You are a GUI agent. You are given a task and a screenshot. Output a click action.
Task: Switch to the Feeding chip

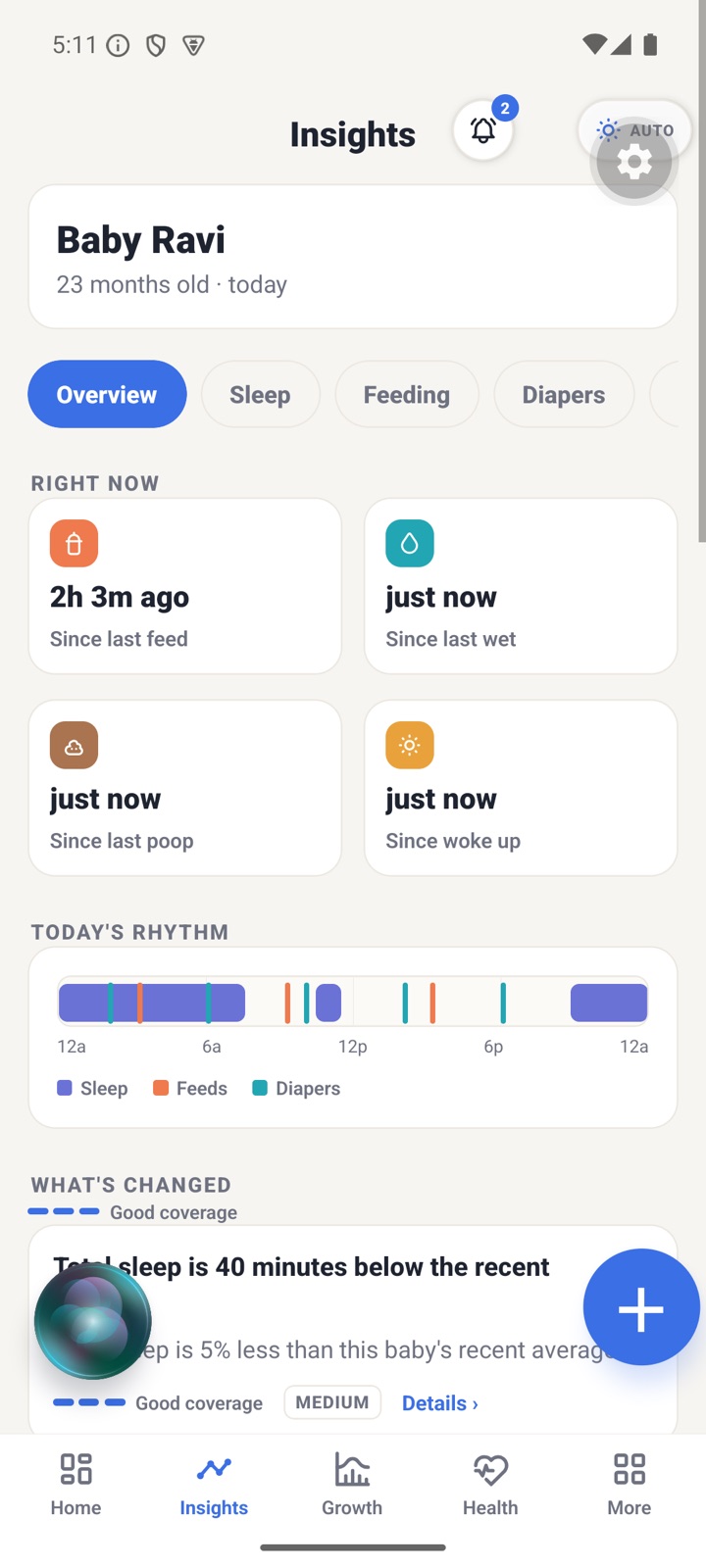click(407, 394)
